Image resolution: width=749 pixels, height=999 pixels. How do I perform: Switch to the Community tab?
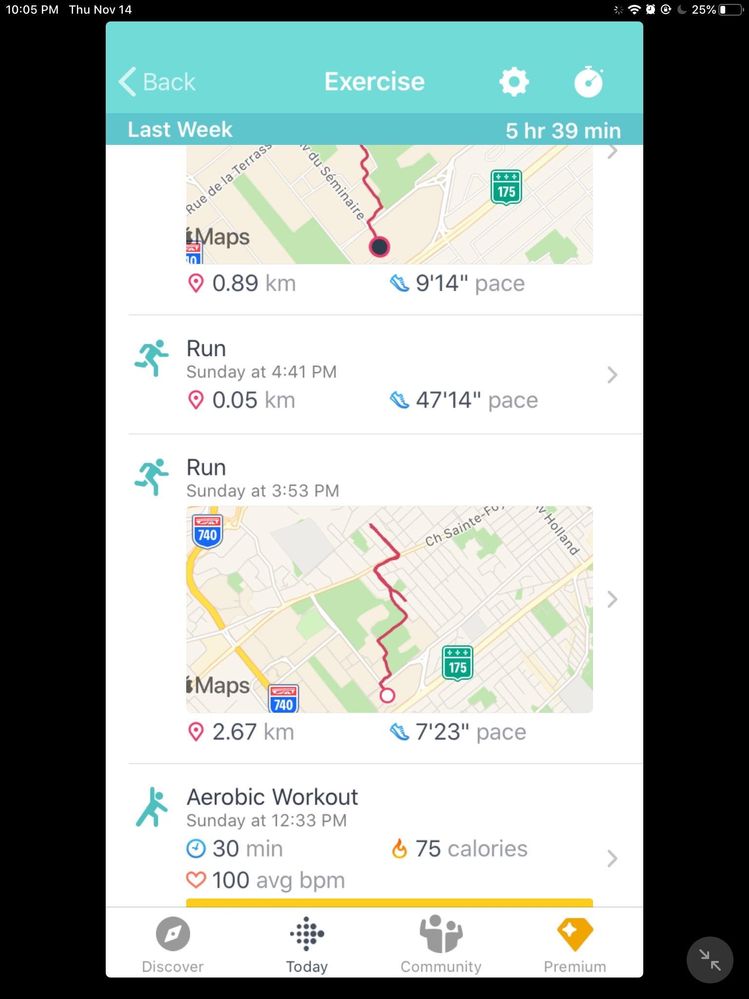(440, 945)
